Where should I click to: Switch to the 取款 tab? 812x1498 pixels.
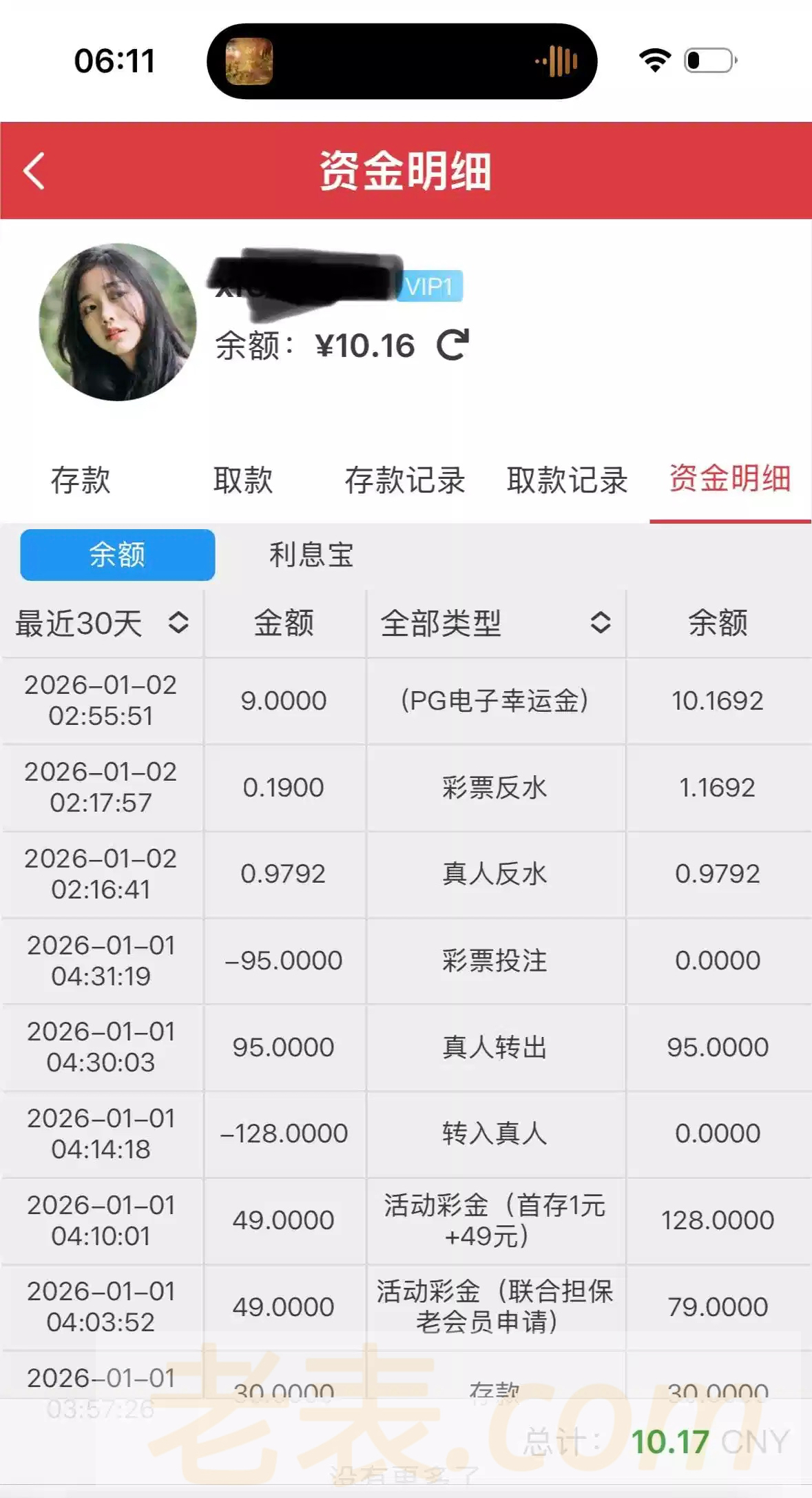click(243, 480)
